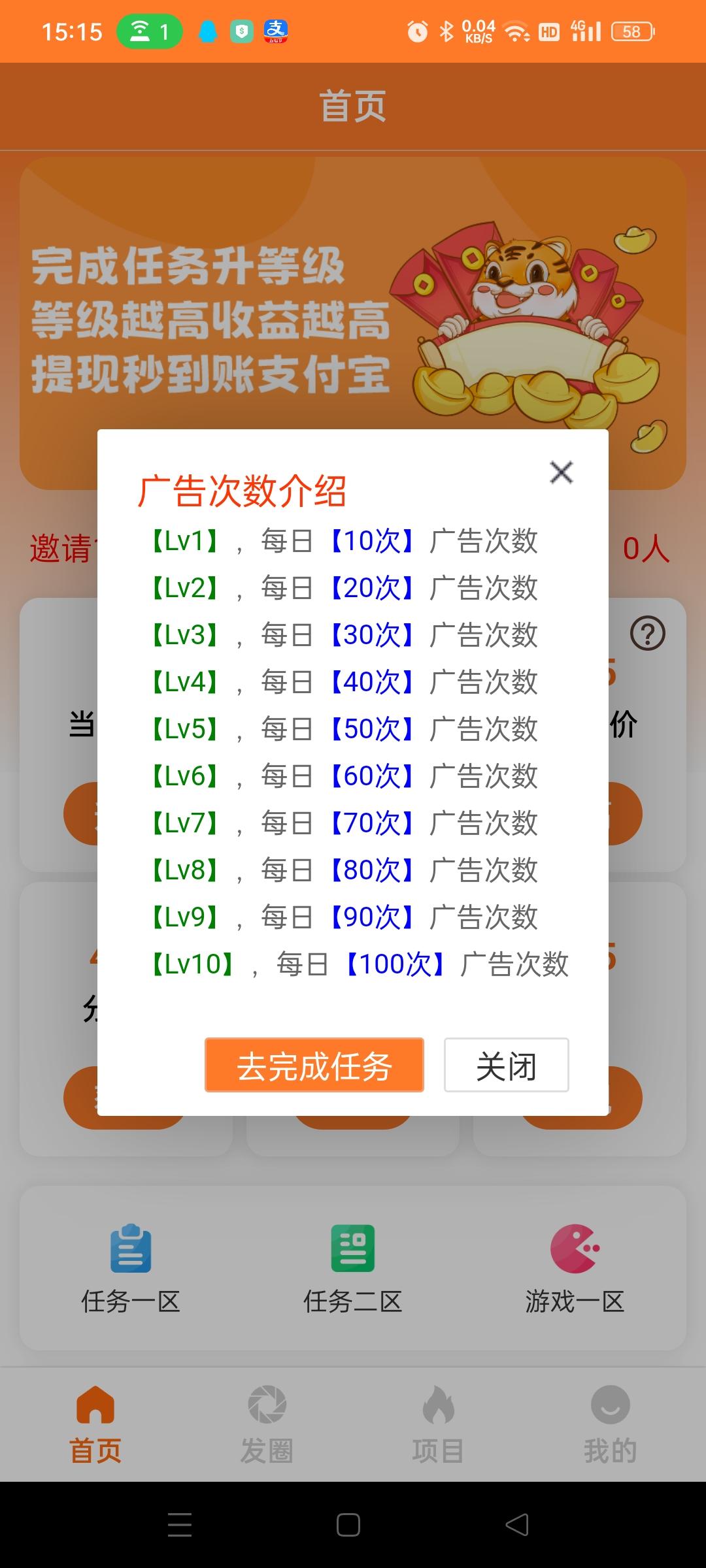
Task: Switch to the 项目 tab
Action: pyautogui.click(x=438, y=1425)
